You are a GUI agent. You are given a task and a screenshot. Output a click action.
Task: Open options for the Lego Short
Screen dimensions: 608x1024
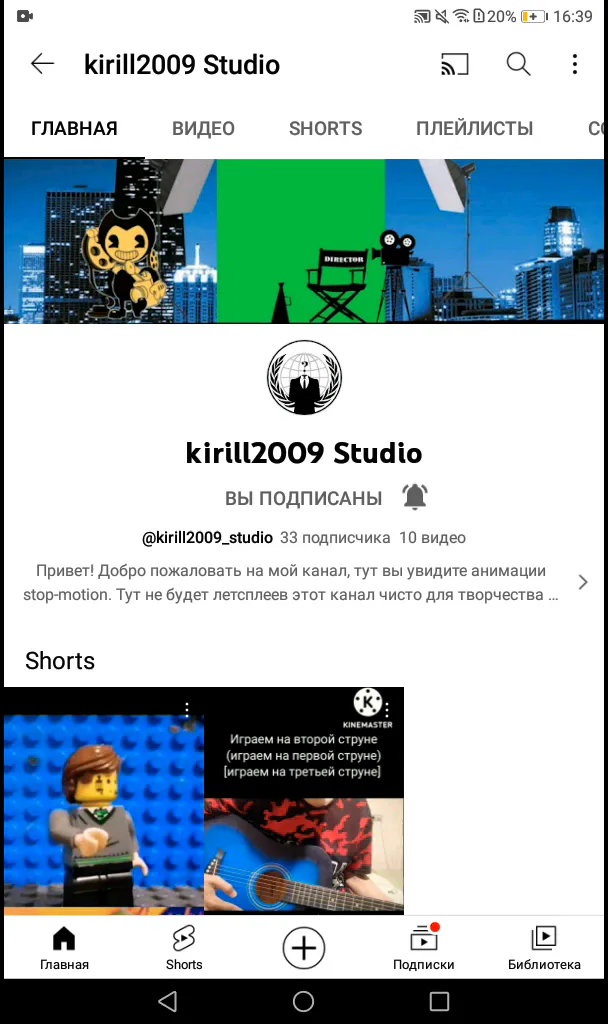pos(187,707)
